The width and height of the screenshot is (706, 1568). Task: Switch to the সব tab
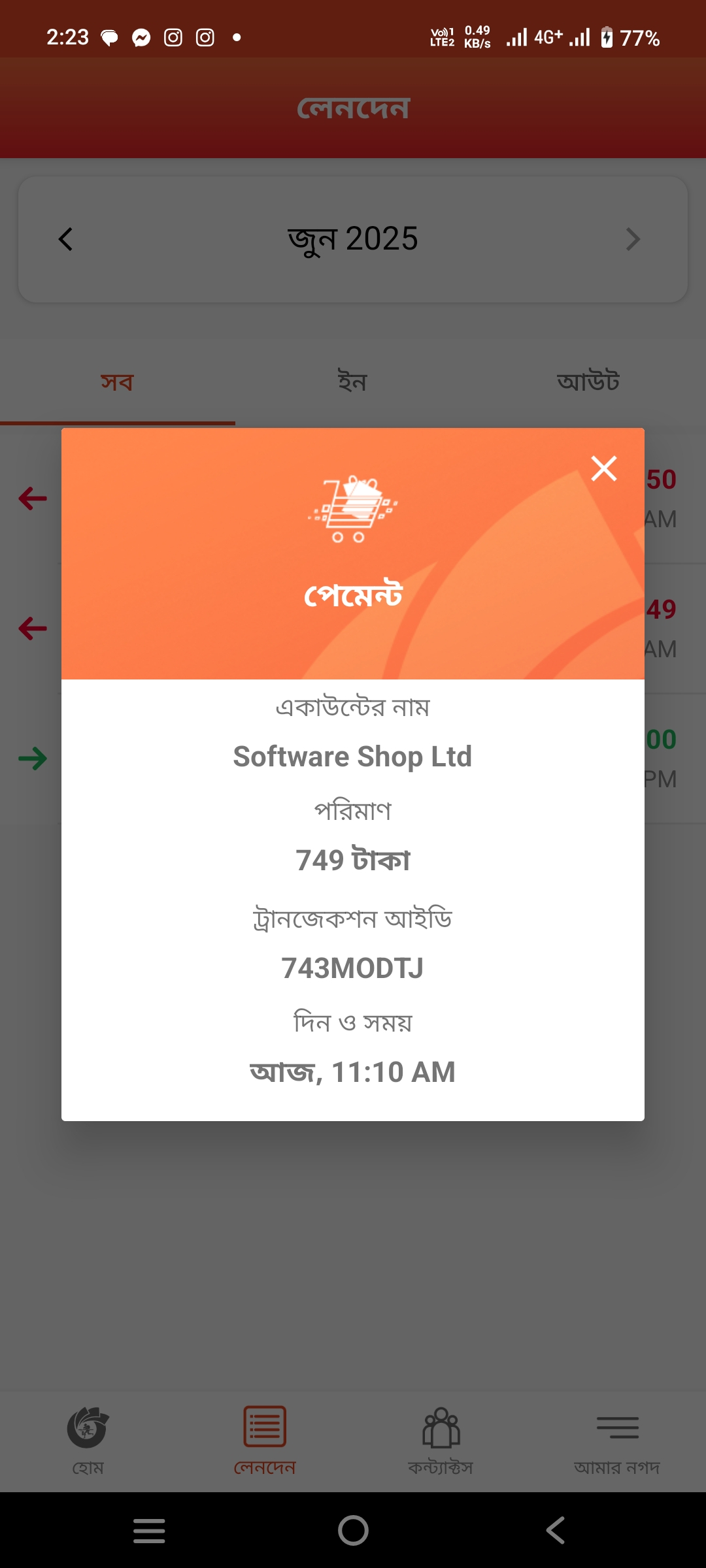coord(117,382)
